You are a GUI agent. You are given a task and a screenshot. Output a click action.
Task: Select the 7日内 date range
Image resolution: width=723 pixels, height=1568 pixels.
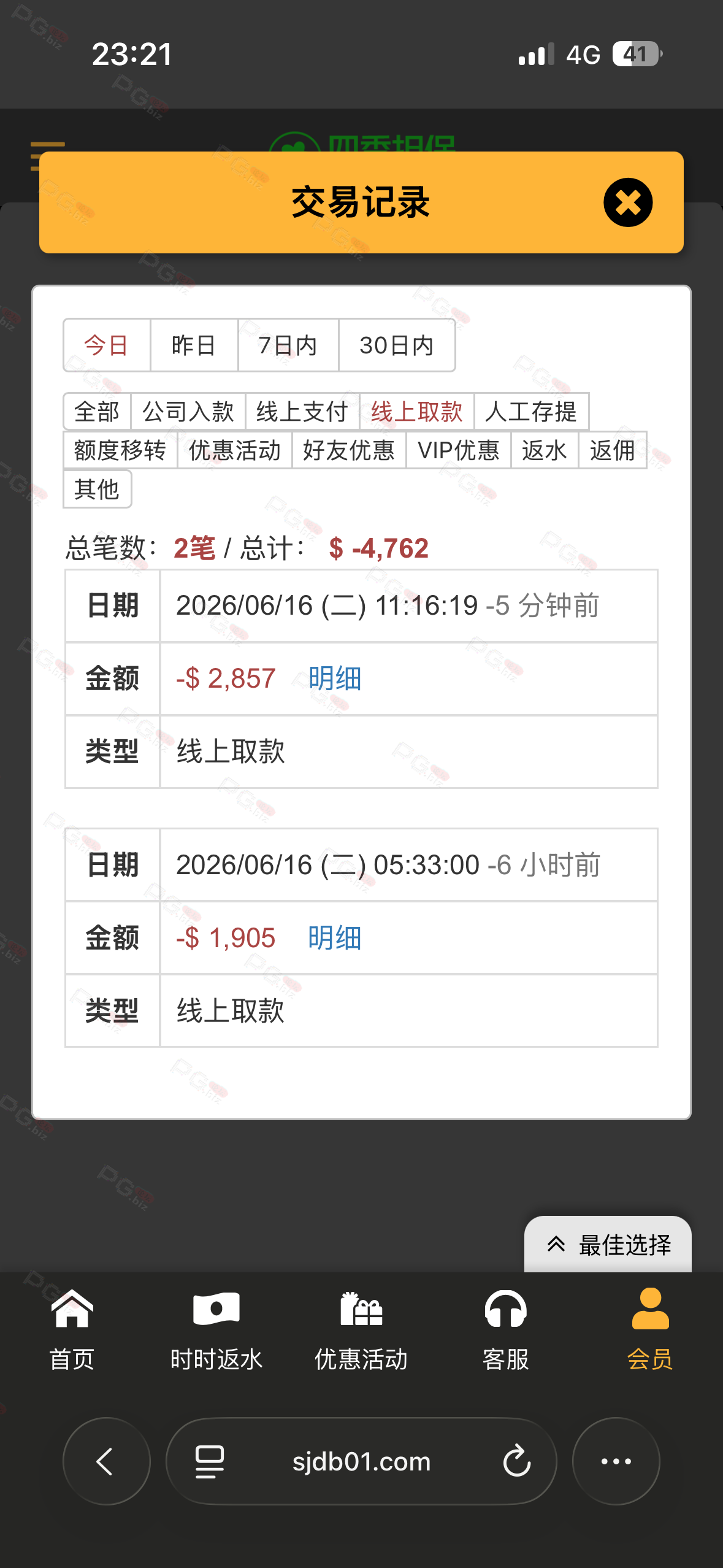tap(288, 345)
